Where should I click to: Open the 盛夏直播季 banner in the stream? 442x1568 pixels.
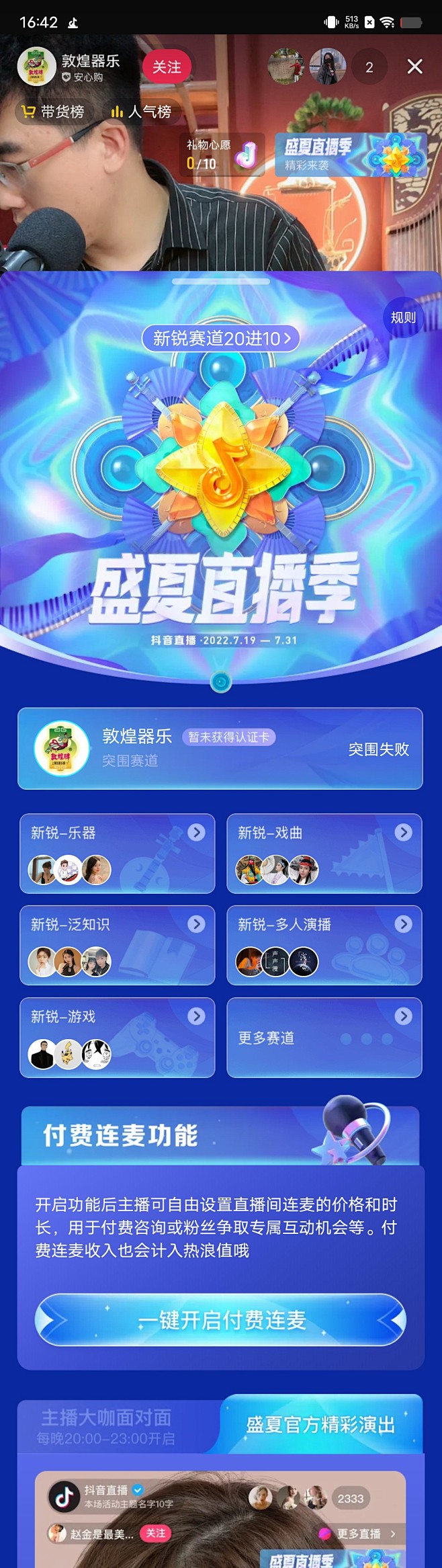coord(350,155)
